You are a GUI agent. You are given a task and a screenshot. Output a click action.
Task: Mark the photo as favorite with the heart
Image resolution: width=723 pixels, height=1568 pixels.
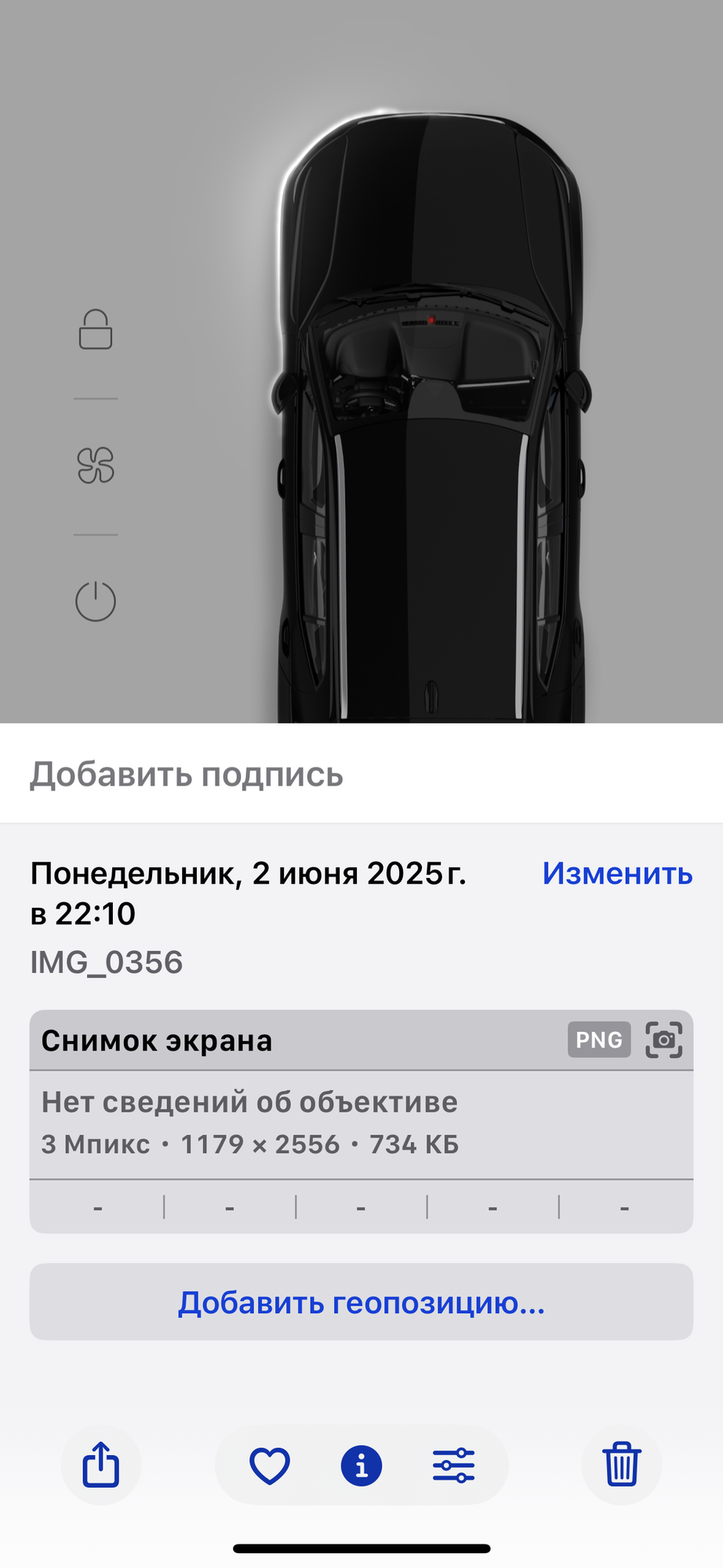tap(270, 1465)
